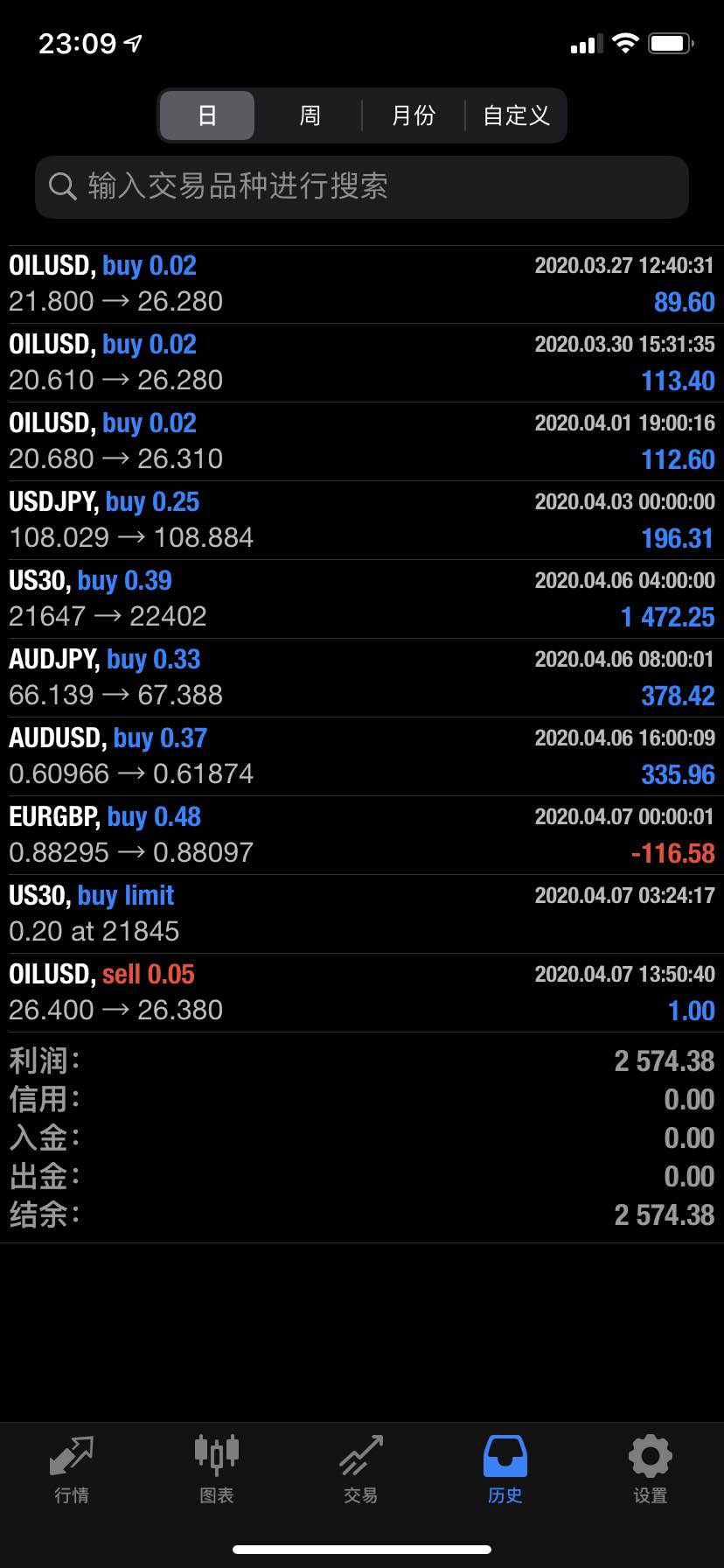The height and width of the screenshot is (1568, 724).
Task: Open the AUDUSD buy 0.37 trade
Action: tap(362, 757)
